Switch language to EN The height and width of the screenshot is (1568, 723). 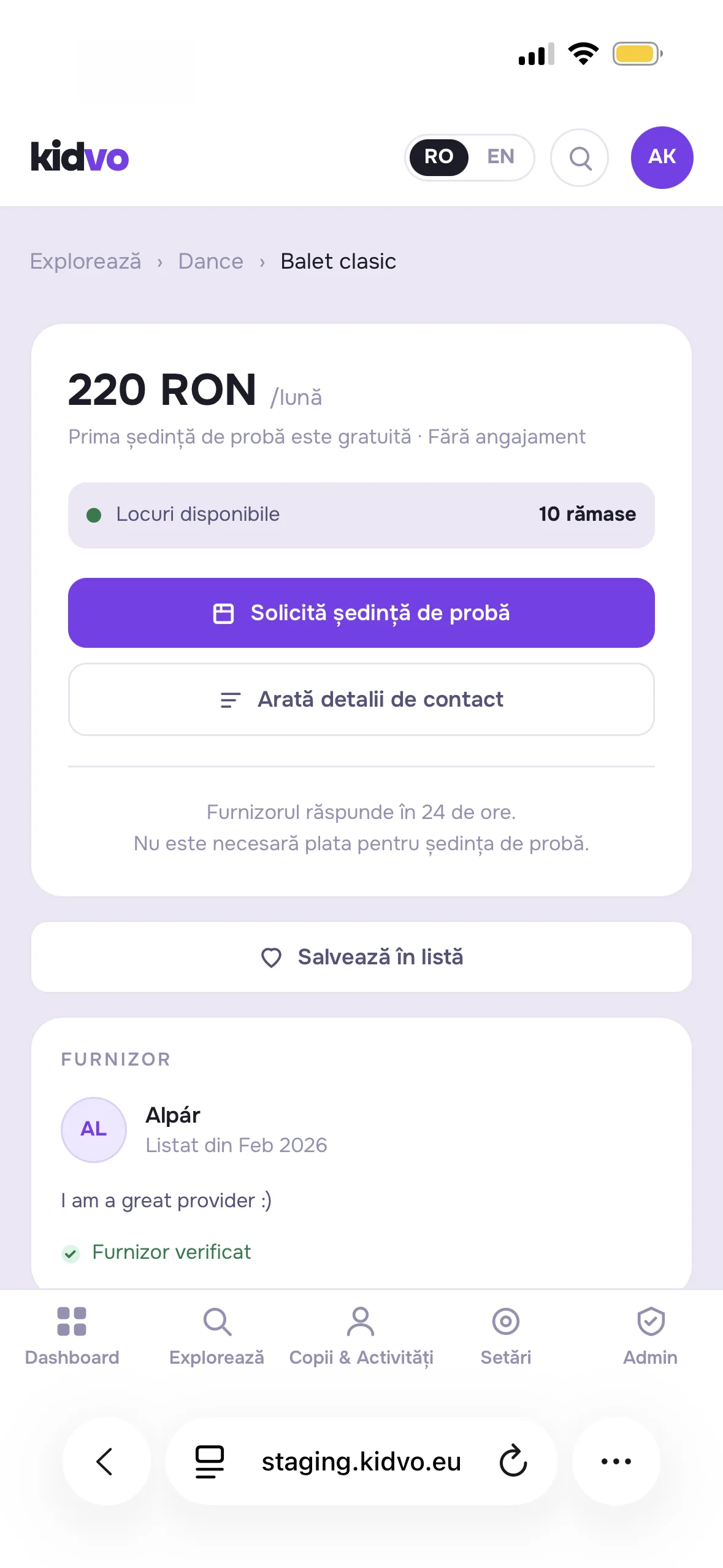500,157
